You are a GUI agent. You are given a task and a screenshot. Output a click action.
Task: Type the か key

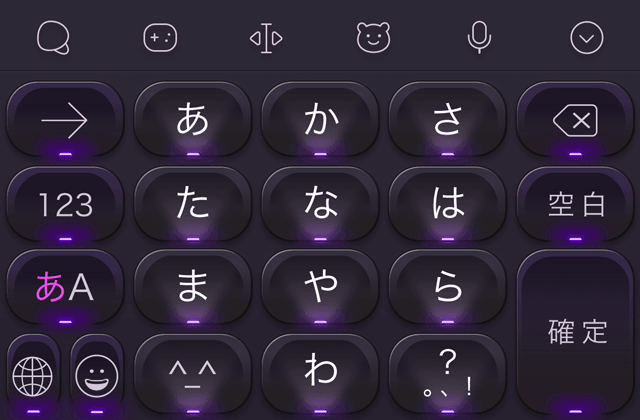pos(320,121)
